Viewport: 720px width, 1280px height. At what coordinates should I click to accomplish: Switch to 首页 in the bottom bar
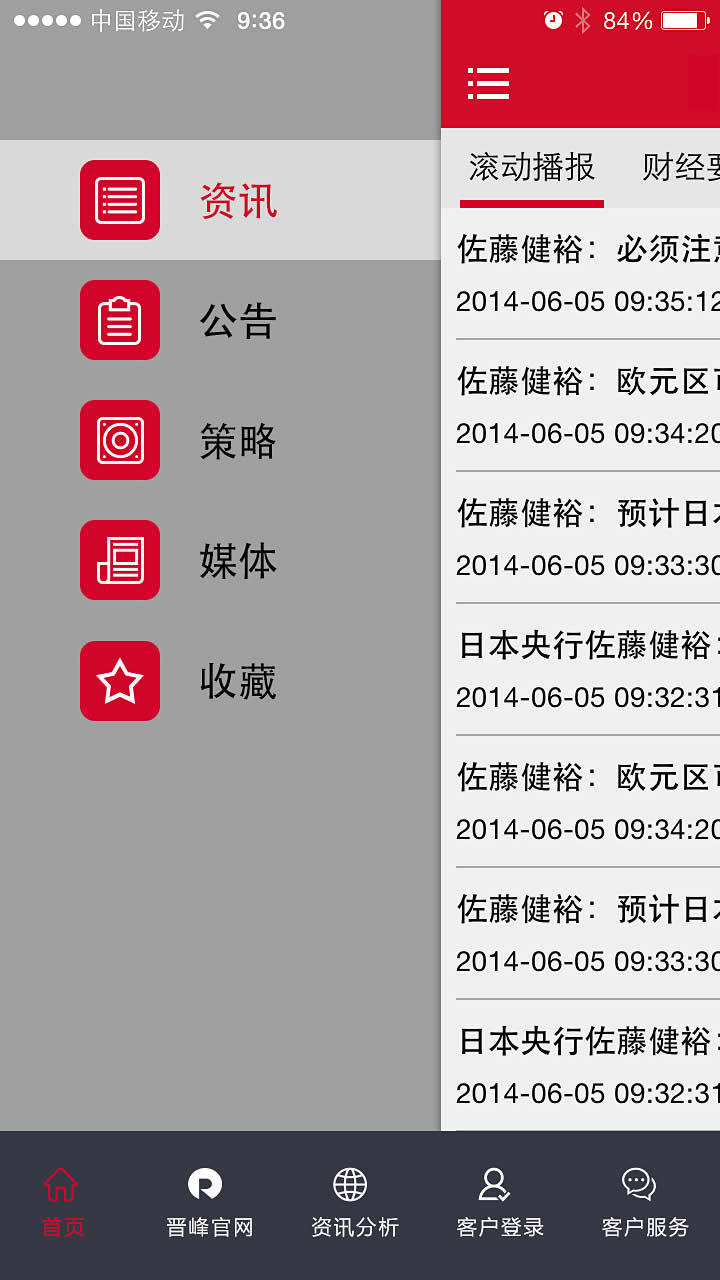point(62,1204)
